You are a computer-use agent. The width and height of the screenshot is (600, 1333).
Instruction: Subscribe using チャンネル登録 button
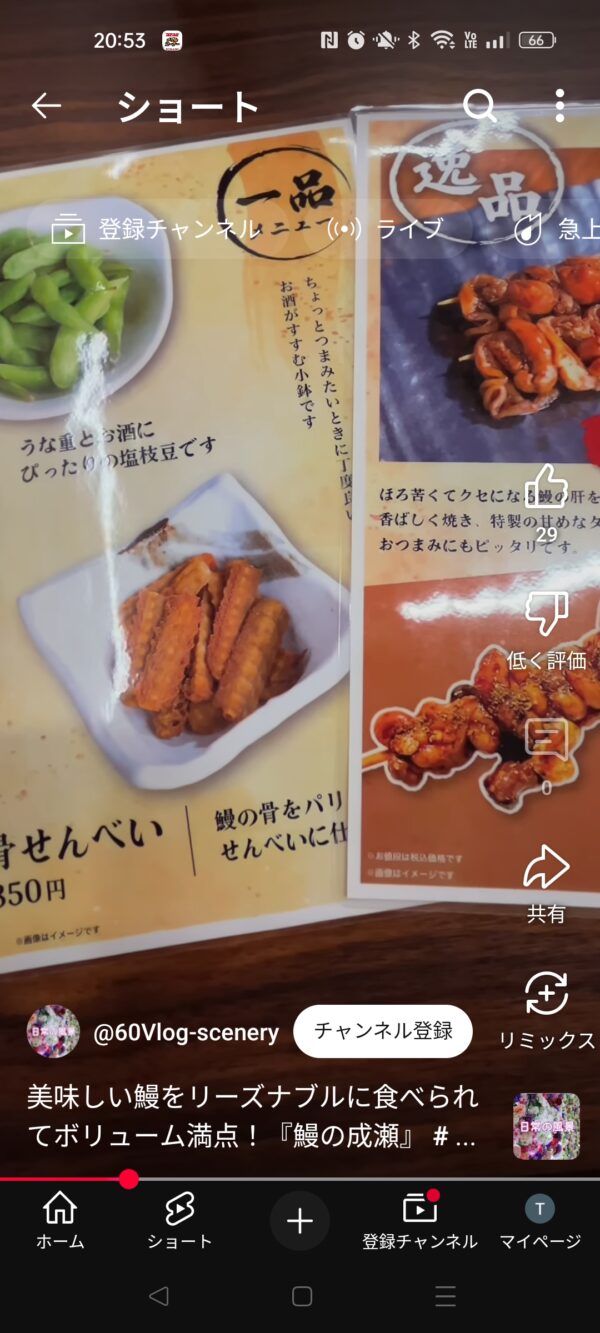383,1031
